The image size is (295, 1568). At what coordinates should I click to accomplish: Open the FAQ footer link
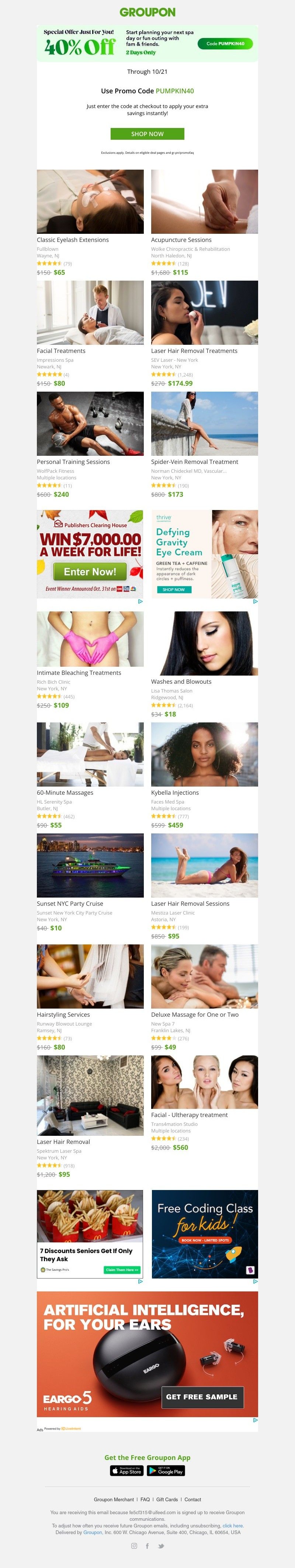click(x=145, y=1500)
